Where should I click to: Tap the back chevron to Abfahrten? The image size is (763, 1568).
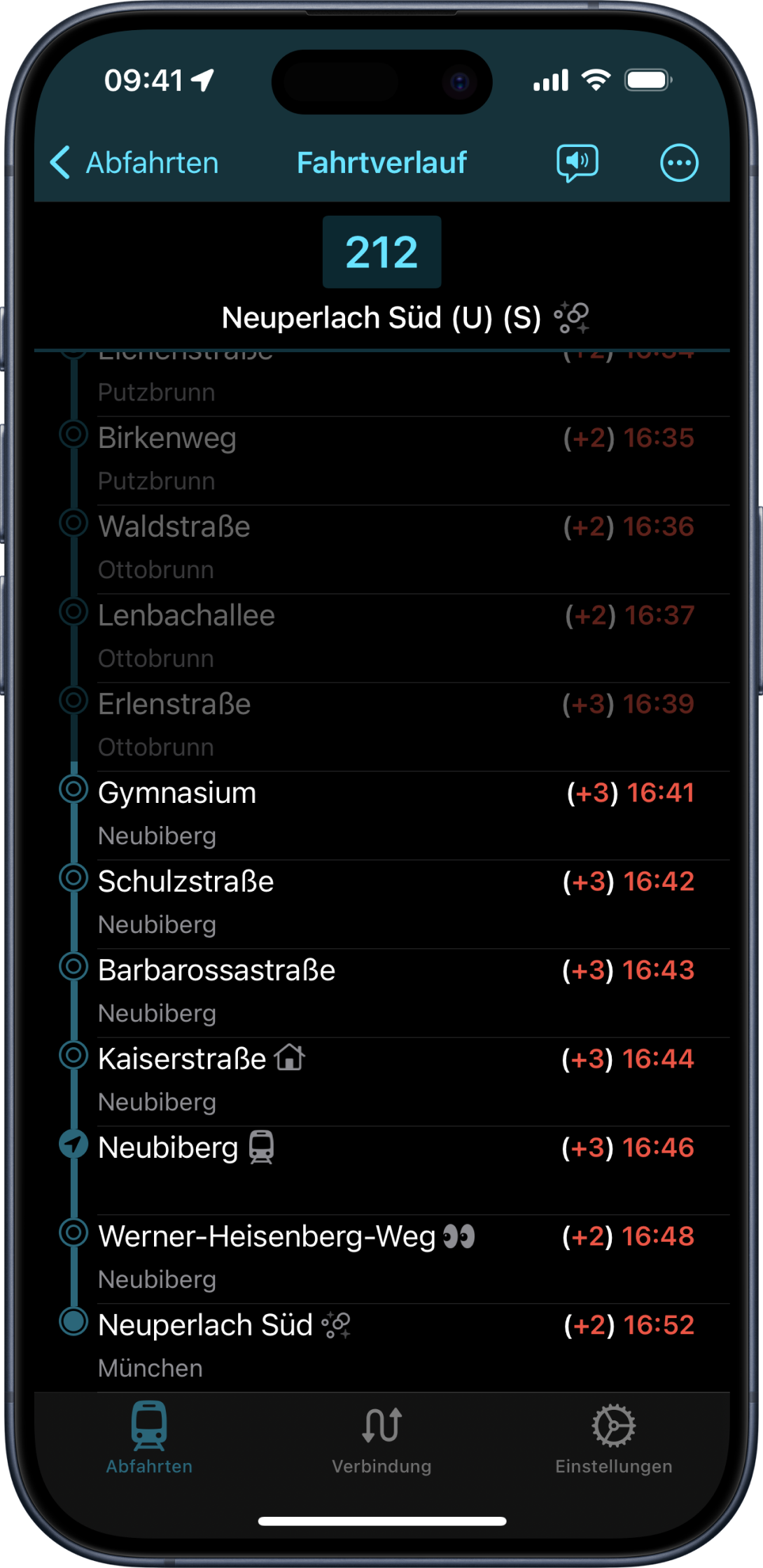pos(62,162)
